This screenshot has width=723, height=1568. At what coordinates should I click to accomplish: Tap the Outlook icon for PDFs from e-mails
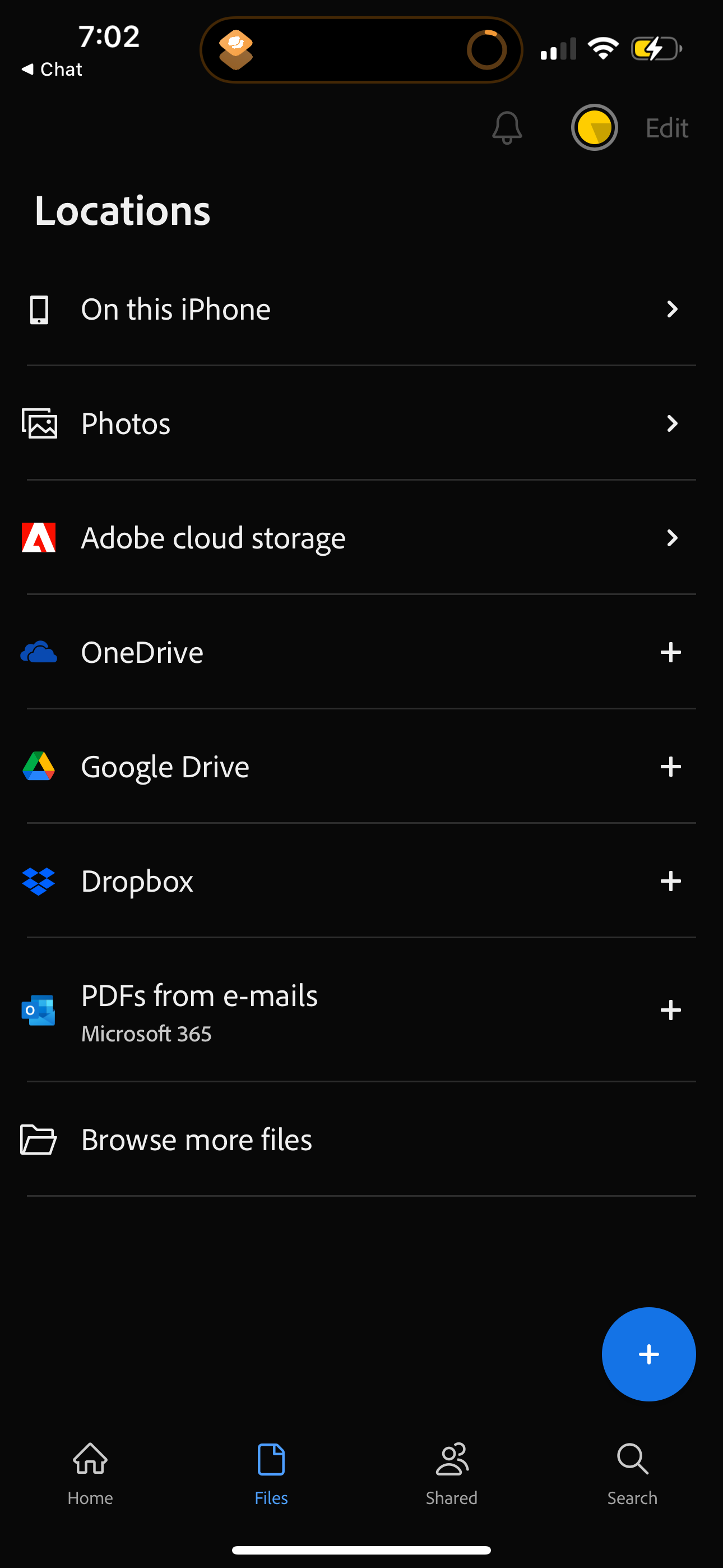(39, 1010)
